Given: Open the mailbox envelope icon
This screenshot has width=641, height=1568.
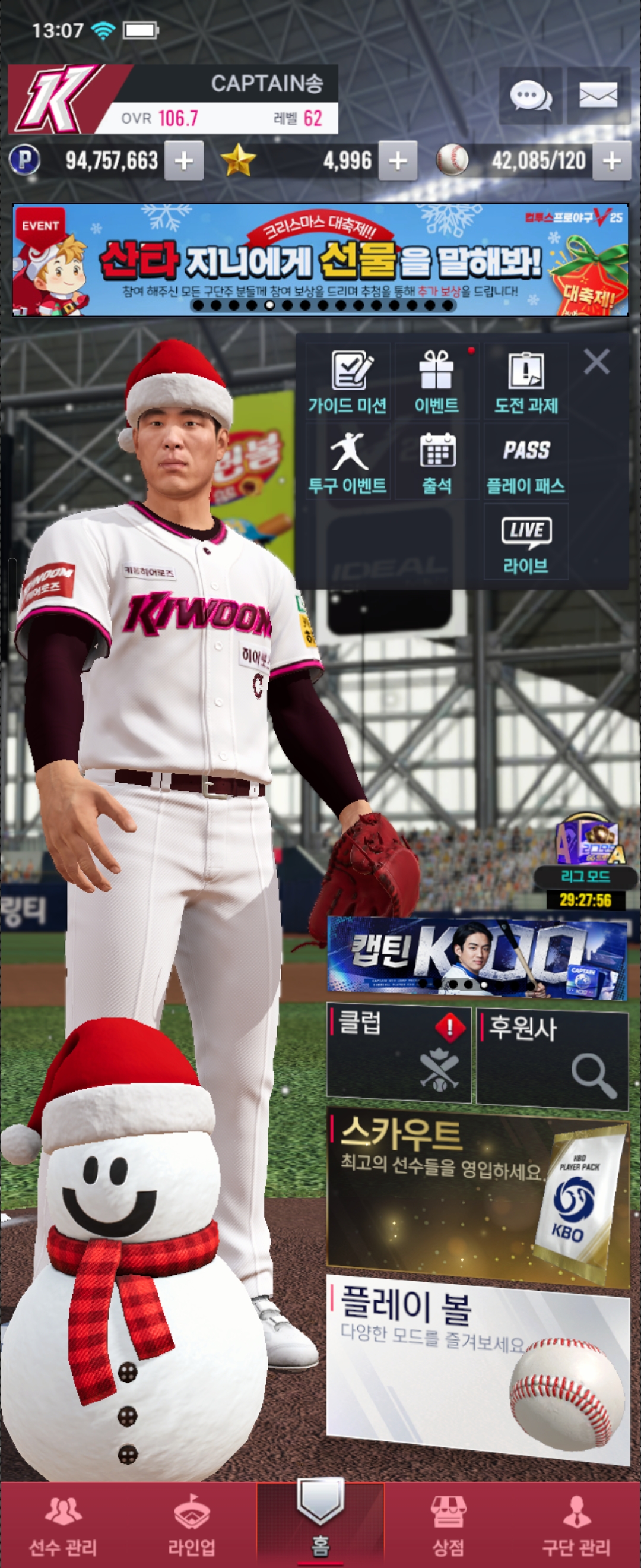Looking at the screenshot, I should point(598,96).
